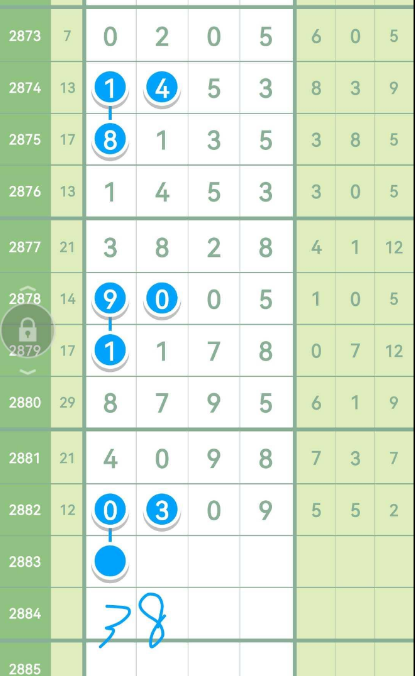Tap the up chevron above the lock
The height and width of the screenshot is (676, 415).
[x=28, y=289]
